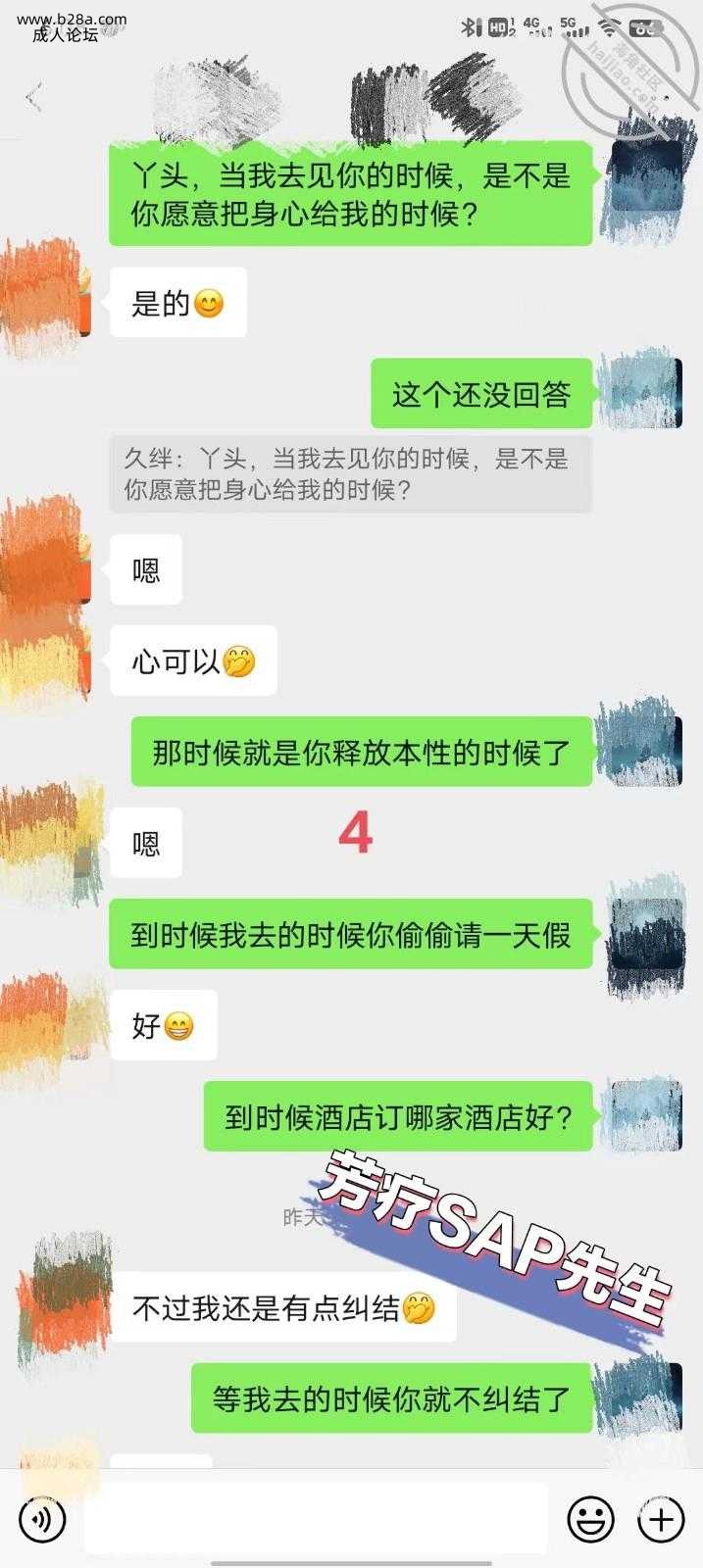Go back from this chat
This screenshot has width=703, height=1568.
point(34,98)
